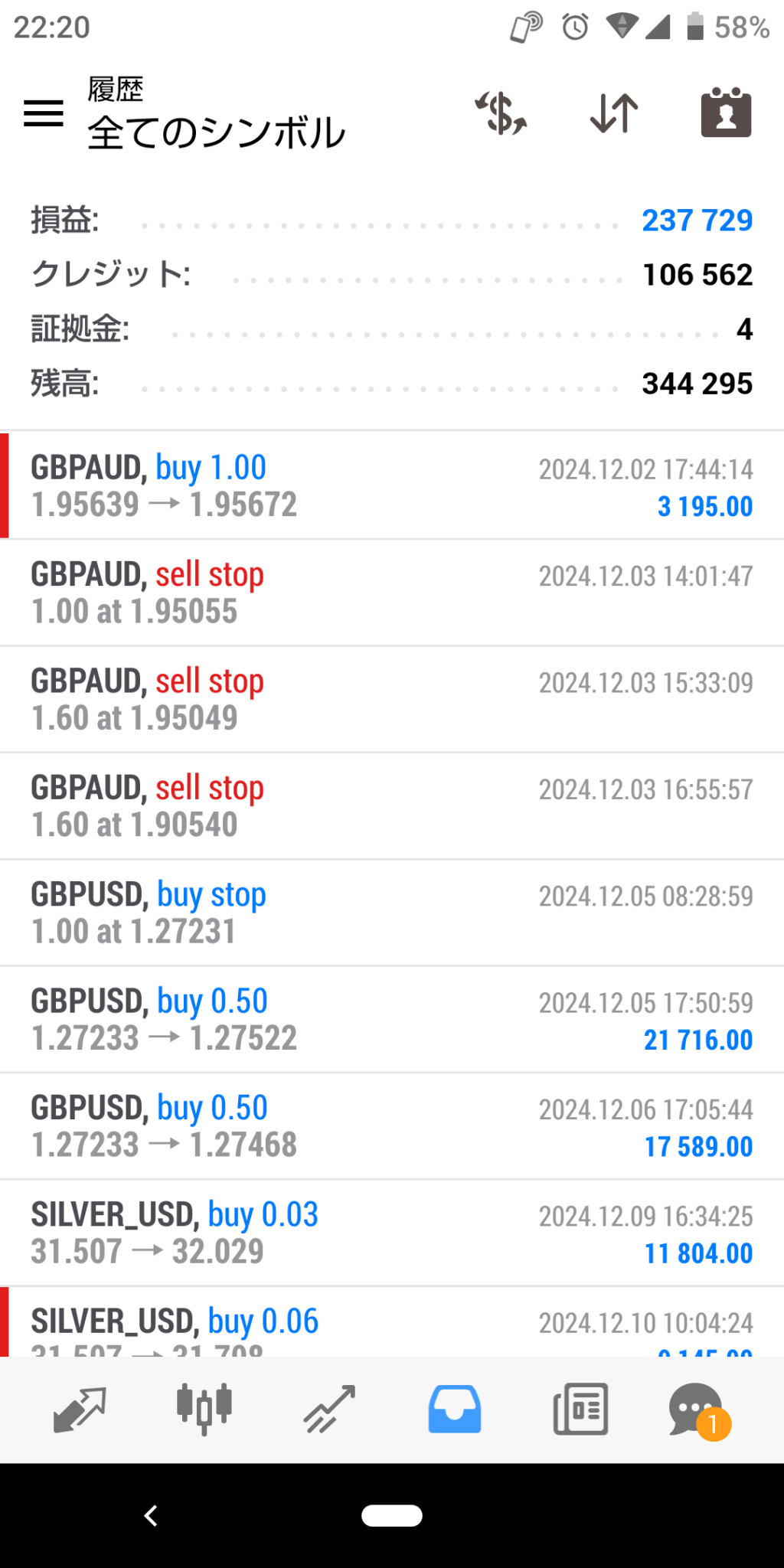
Task: Open GBPUSD buy stop at 1.27231
Action: pyautogui.click(x=392, y=913)
